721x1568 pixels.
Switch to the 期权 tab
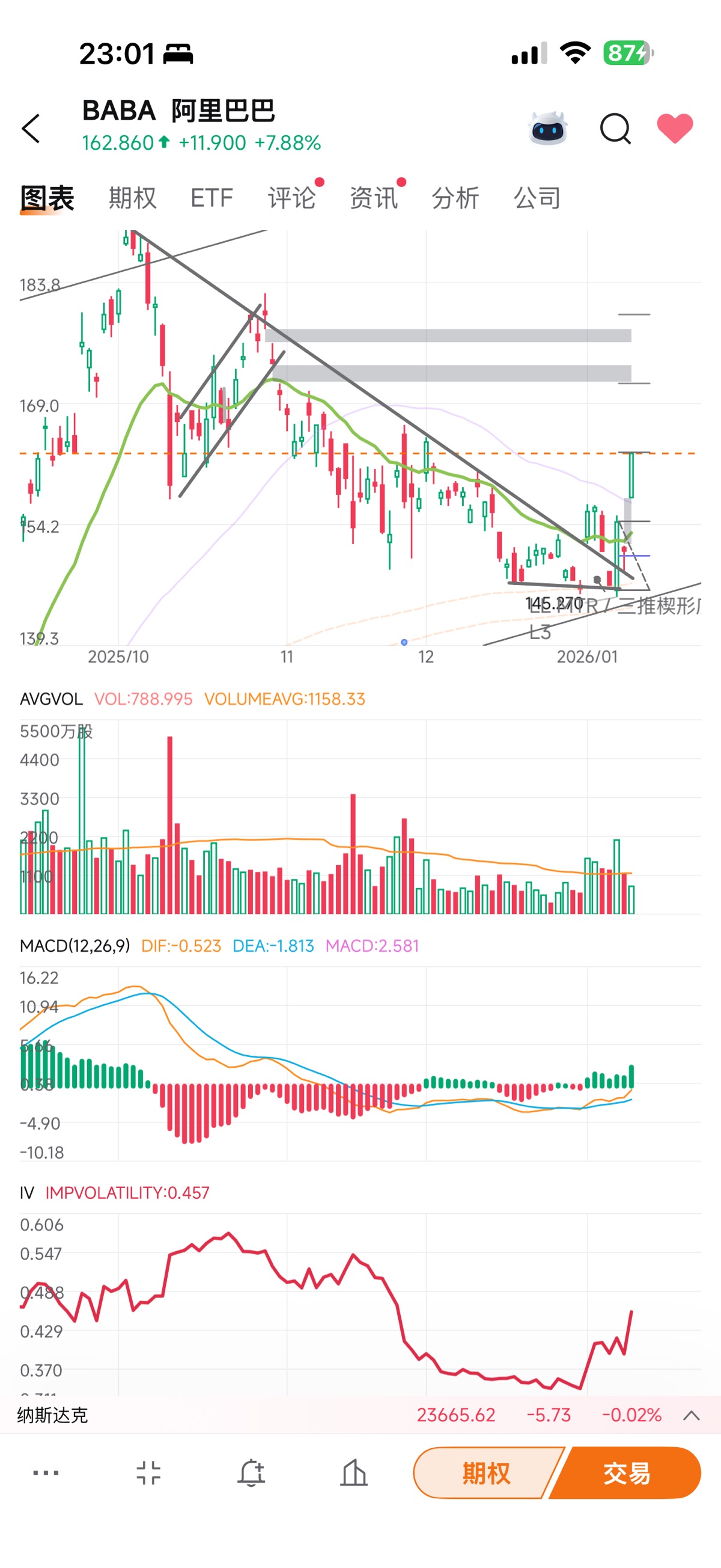pyautogui.click(x=133, y=198)
